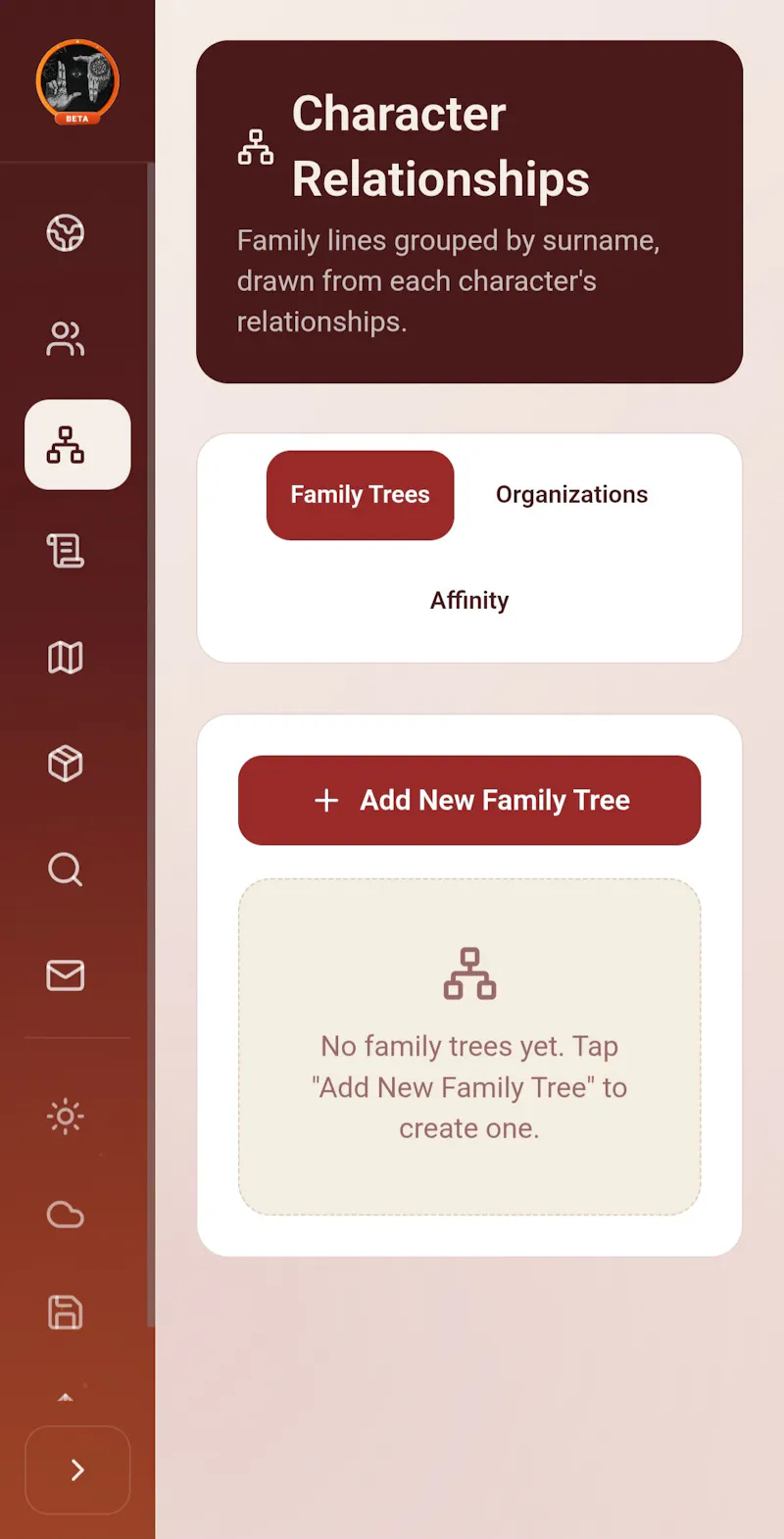Open the scroll document icon in sidebar
This screenshot has width=784, height=1539.
tap(66, 551)
